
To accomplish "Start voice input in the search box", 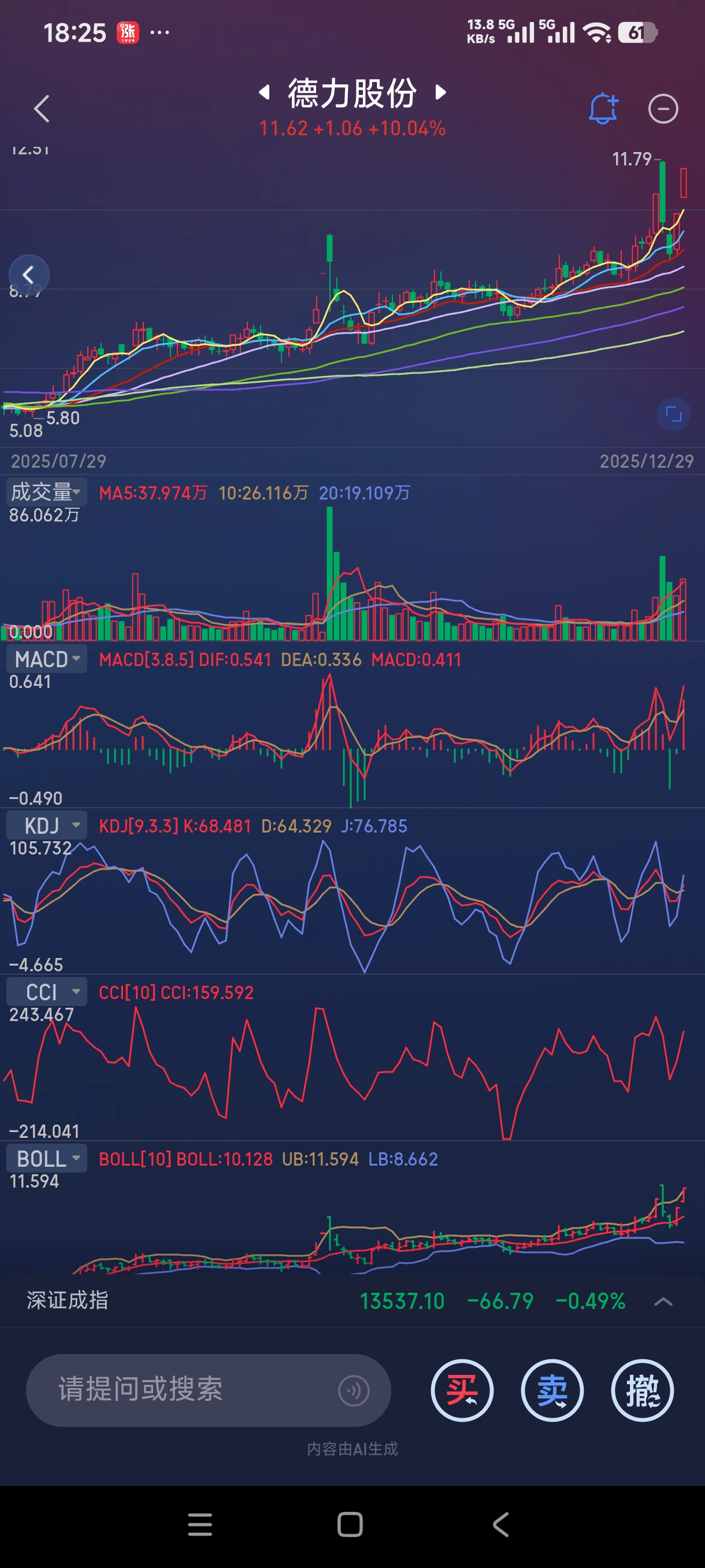I will click(x=354, y=1391).
